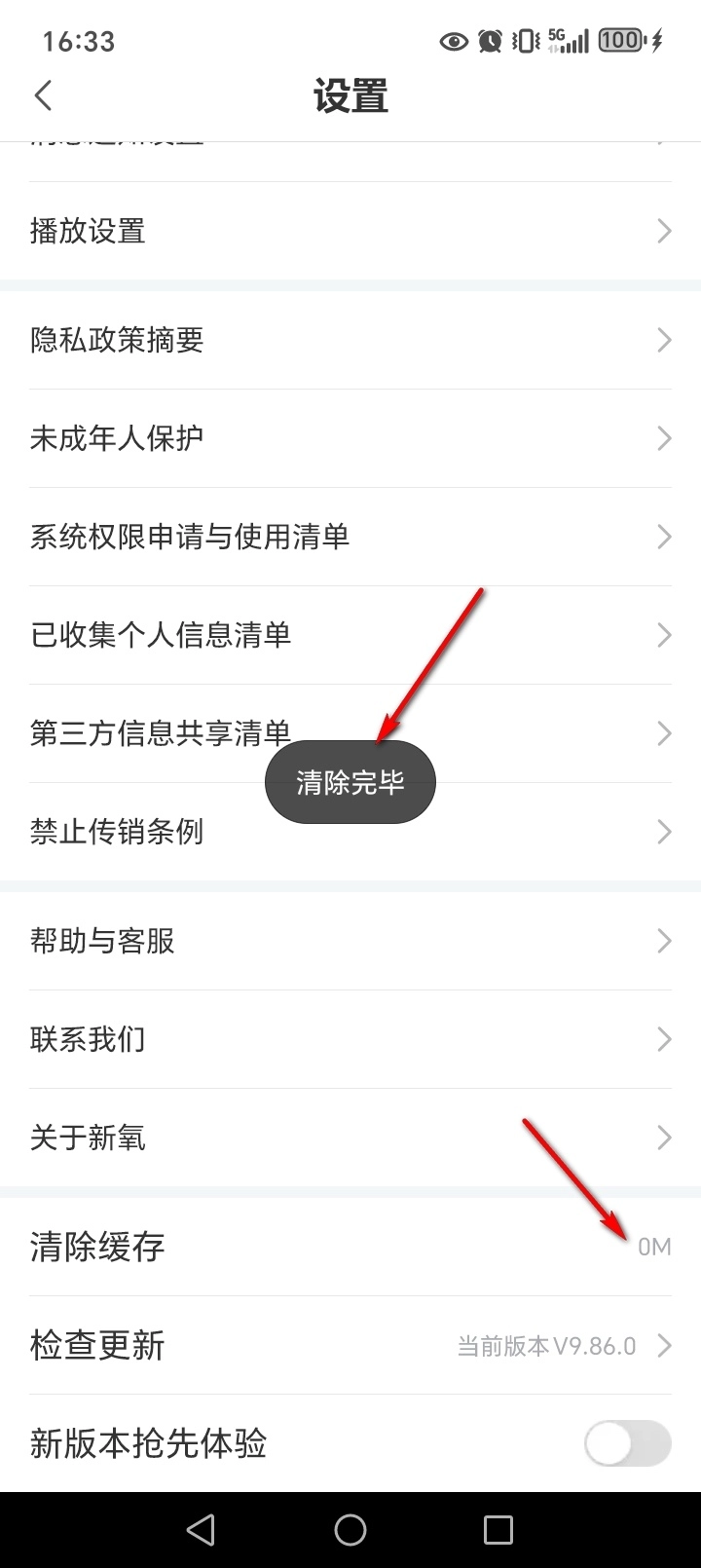The width and height of the screenshot is (701, 1568).
Task: Enable the 新版本抢先体验 switch
Action: pyautogui.click(x=627, y=1443)
